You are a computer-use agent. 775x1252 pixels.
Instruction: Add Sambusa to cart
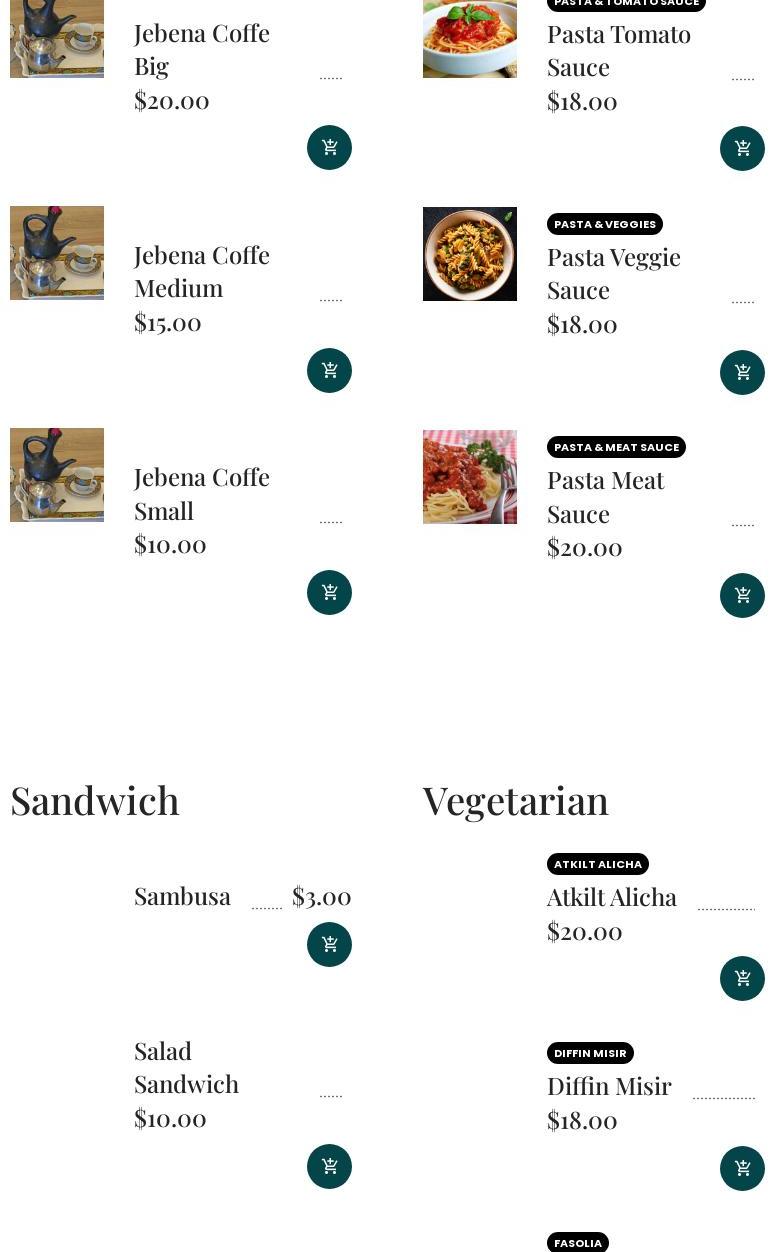[329, 945]
